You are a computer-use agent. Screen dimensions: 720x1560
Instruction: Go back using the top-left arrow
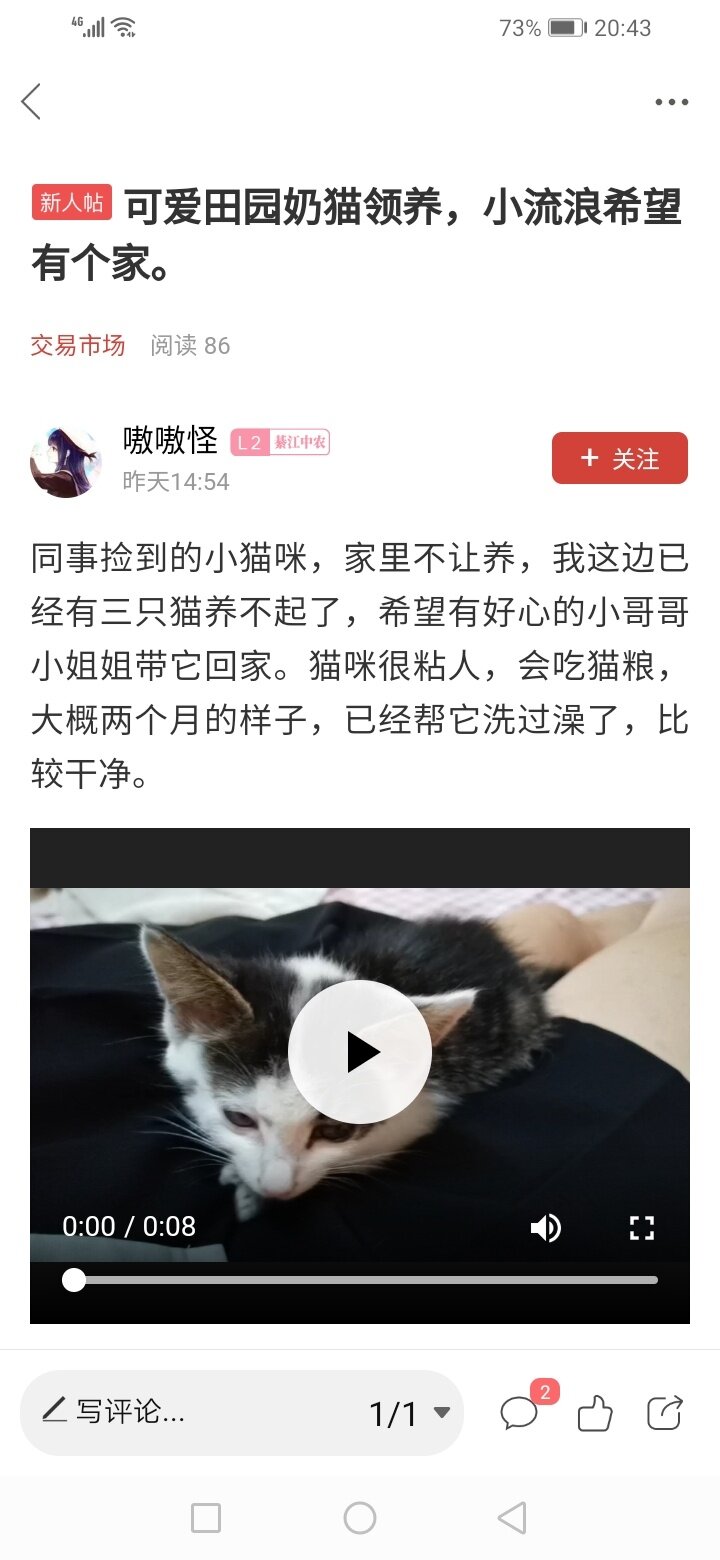[31, 101]
